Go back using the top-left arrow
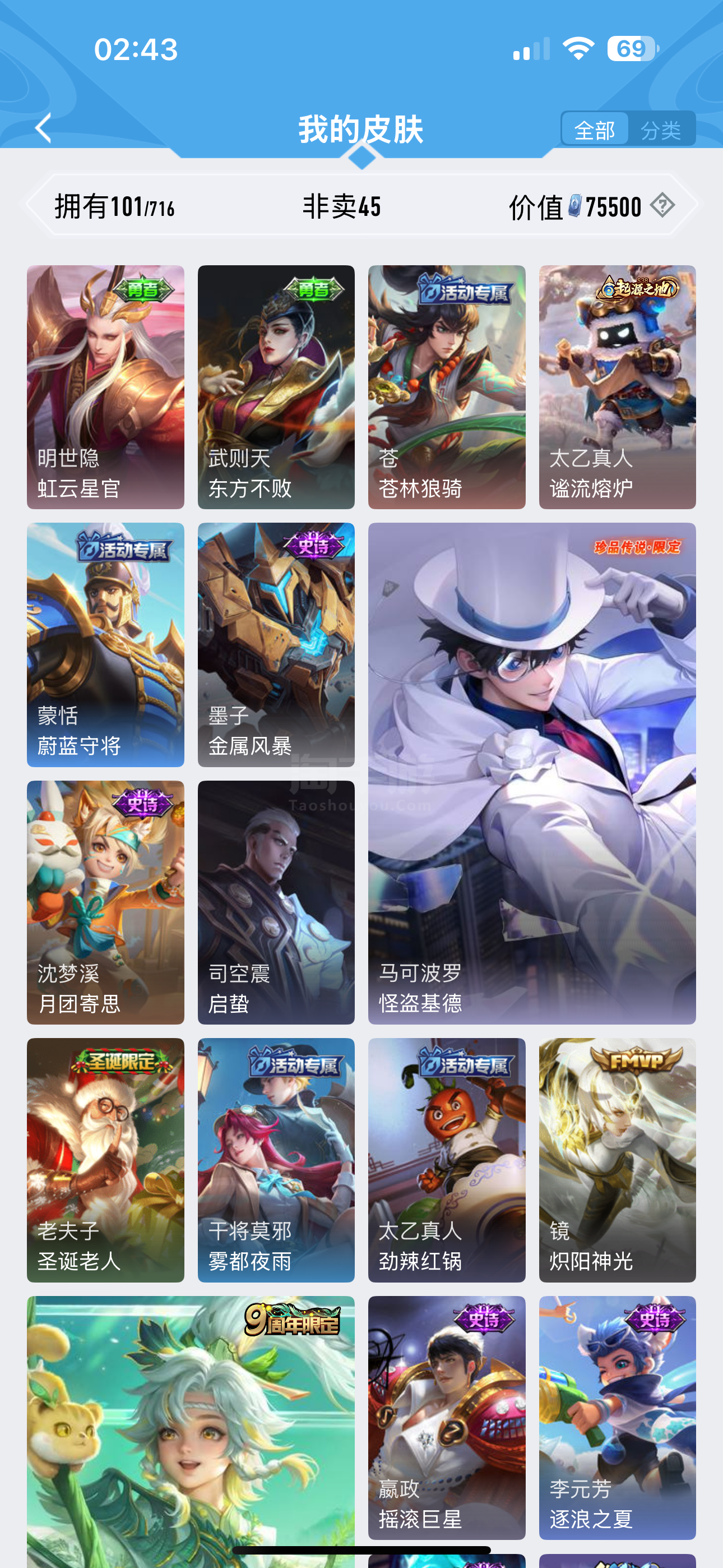 [x=43, y=128]
